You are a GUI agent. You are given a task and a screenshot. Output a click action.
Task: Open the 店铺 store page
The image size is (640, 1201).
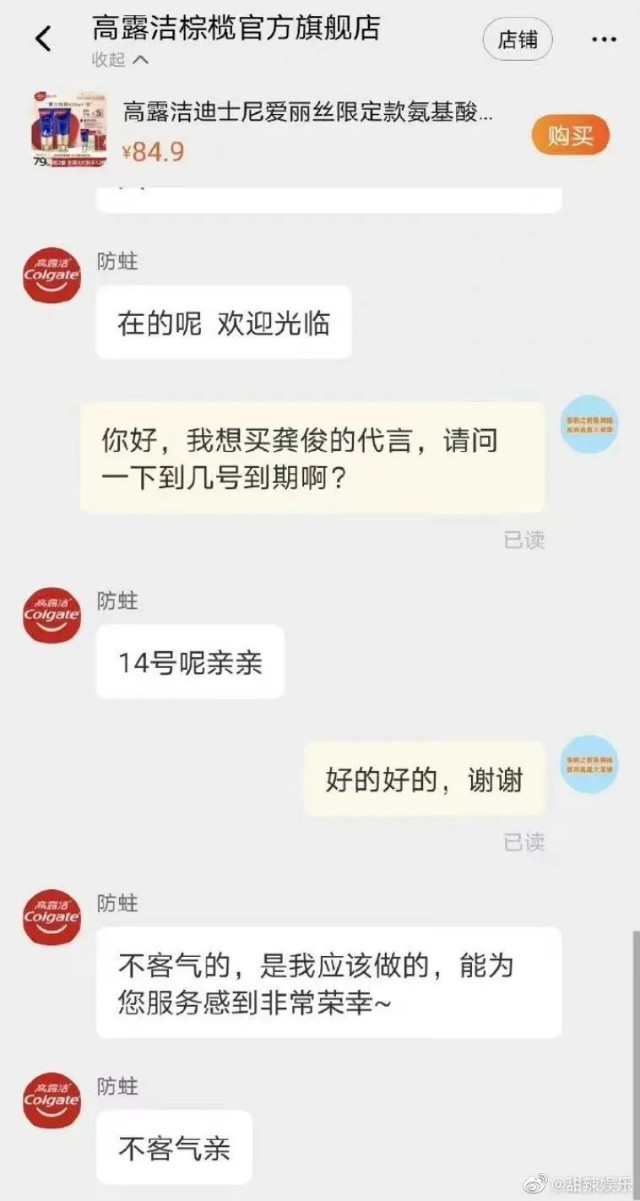pos(517,40)
